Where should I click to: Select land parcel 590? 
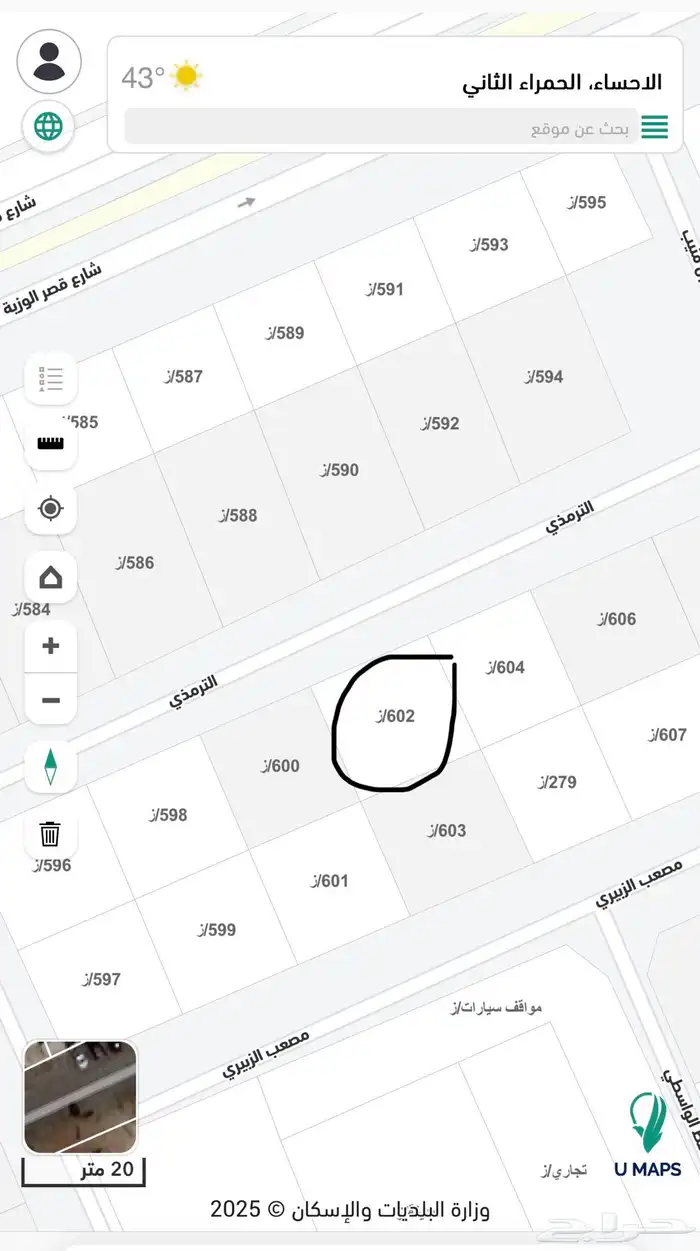340,470
